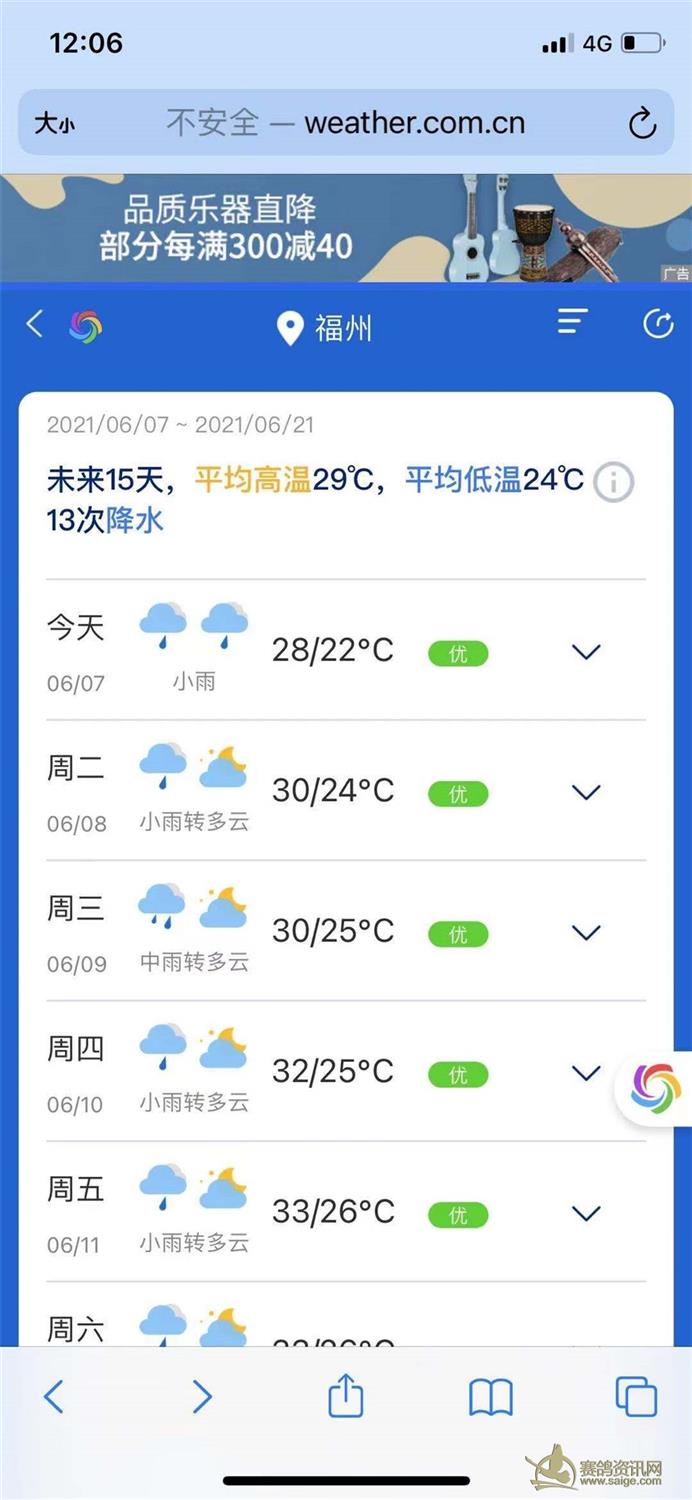Expand the 周四 06/10 forecast row

(585, 1073)
